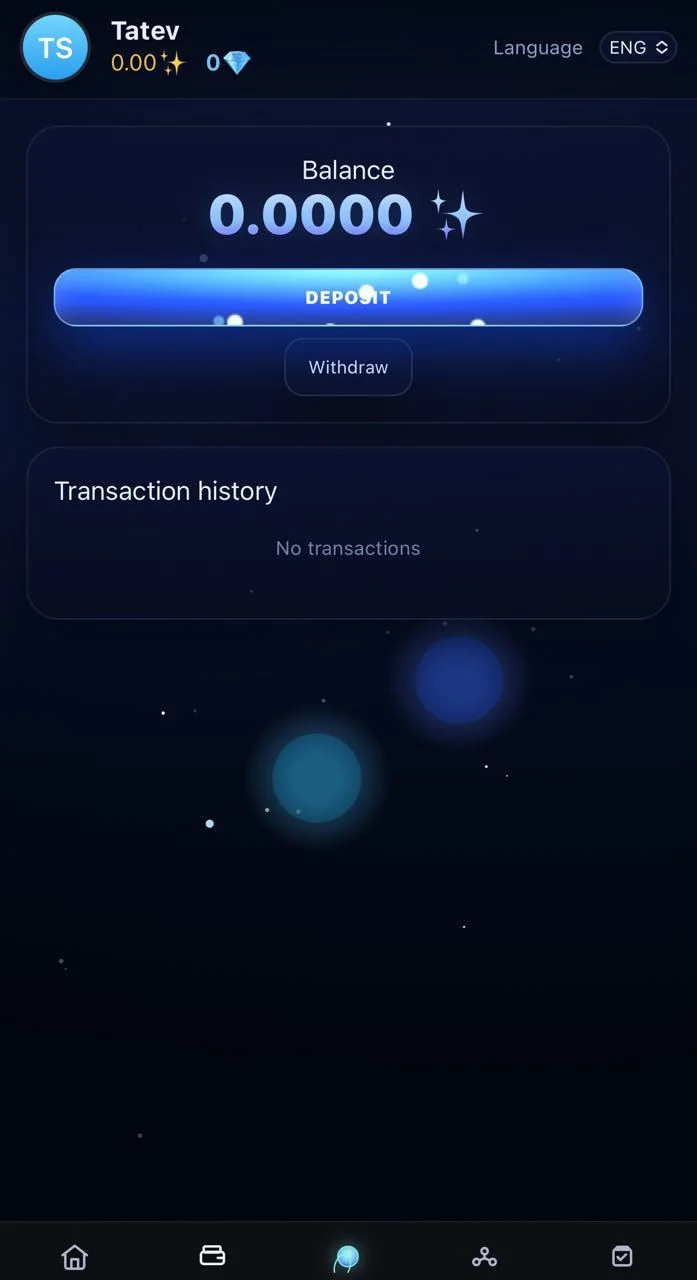Open the network nodes tab
Viewport: 697px width, 1280px height.
click(x=484, y=1257)
